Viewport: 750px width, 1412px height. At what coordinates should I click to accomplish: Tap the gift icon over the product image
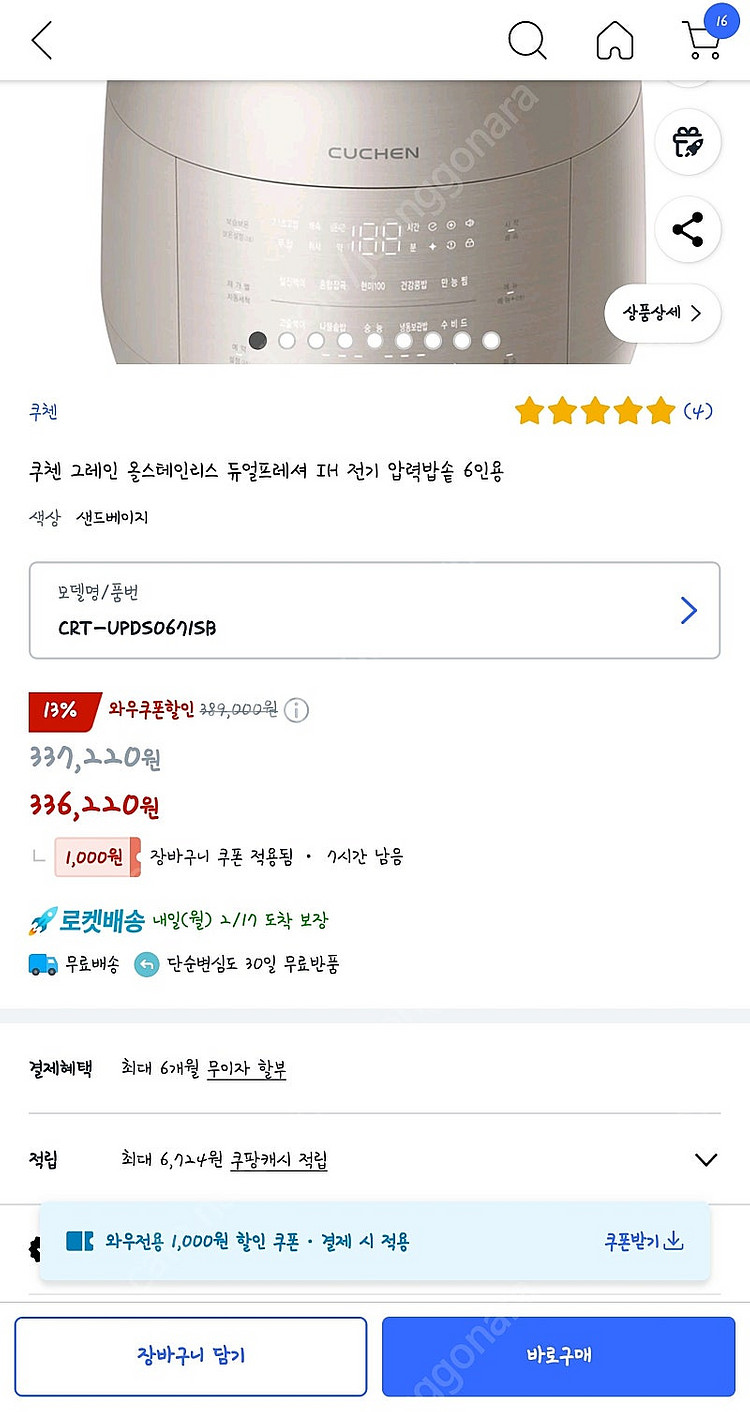point(687,142)
